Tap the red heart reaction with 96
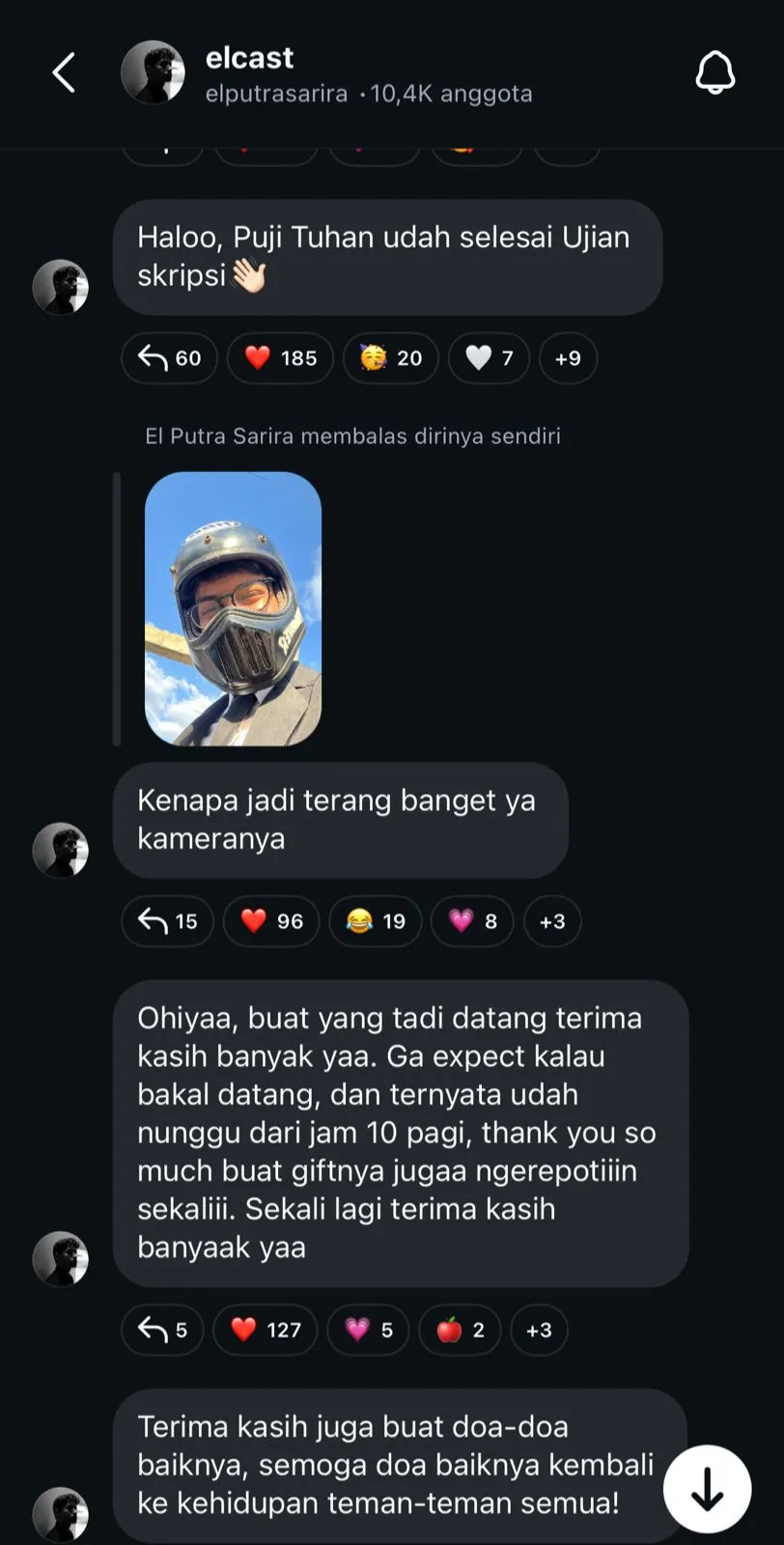The height and width of the screenshot is (1545, 784). (x=270, y=921)
